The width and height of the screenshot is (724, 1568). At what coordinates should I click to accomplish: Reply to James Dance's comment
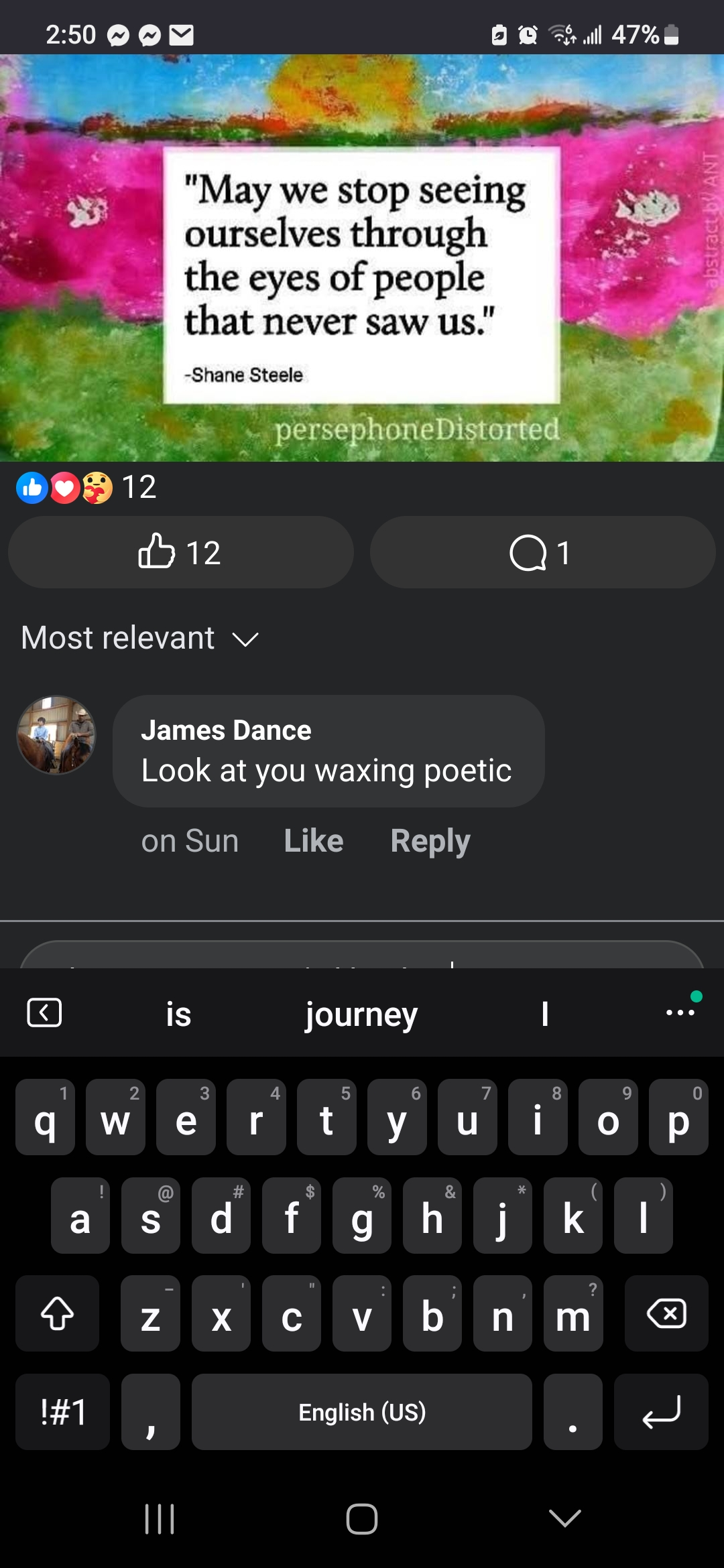point(430,841)
